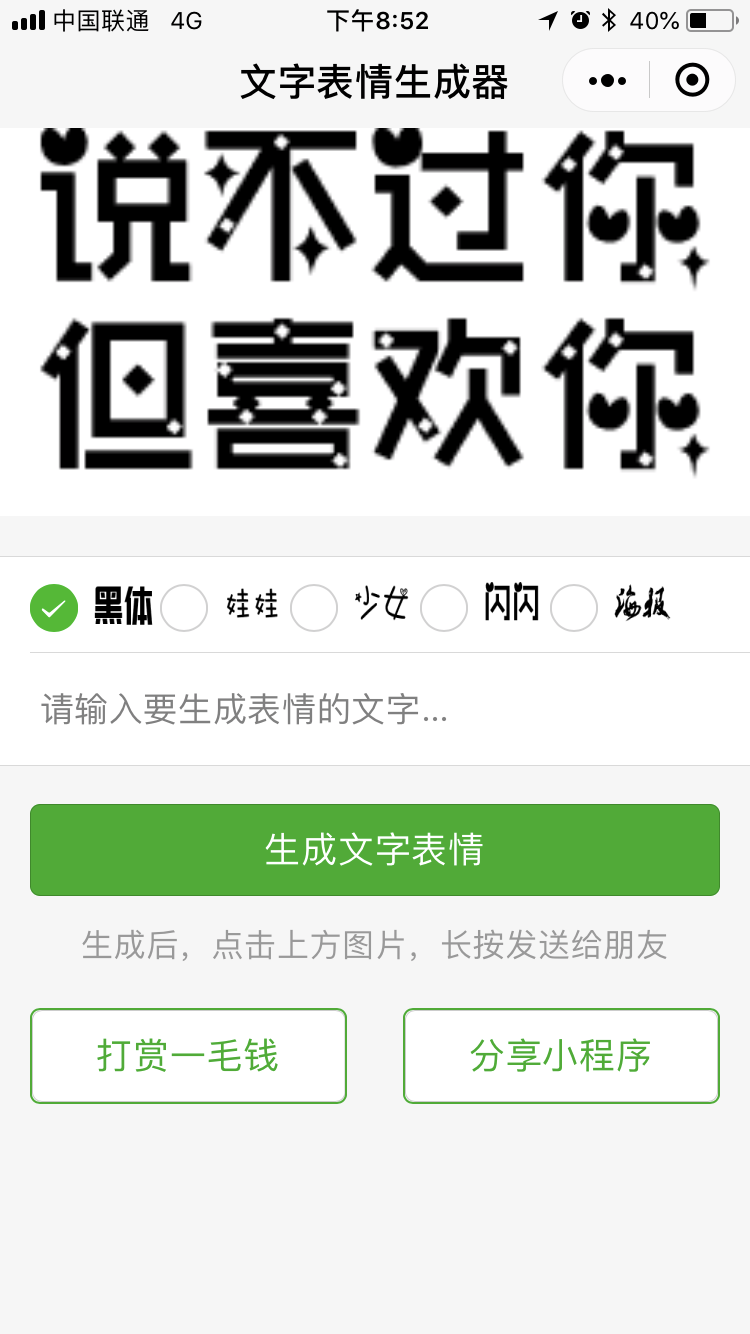Image resolution: width=750 pixels, height=1334 pixels.
Task: Tap 生成文字表情 to generate emoji
Action: point(375,850)
